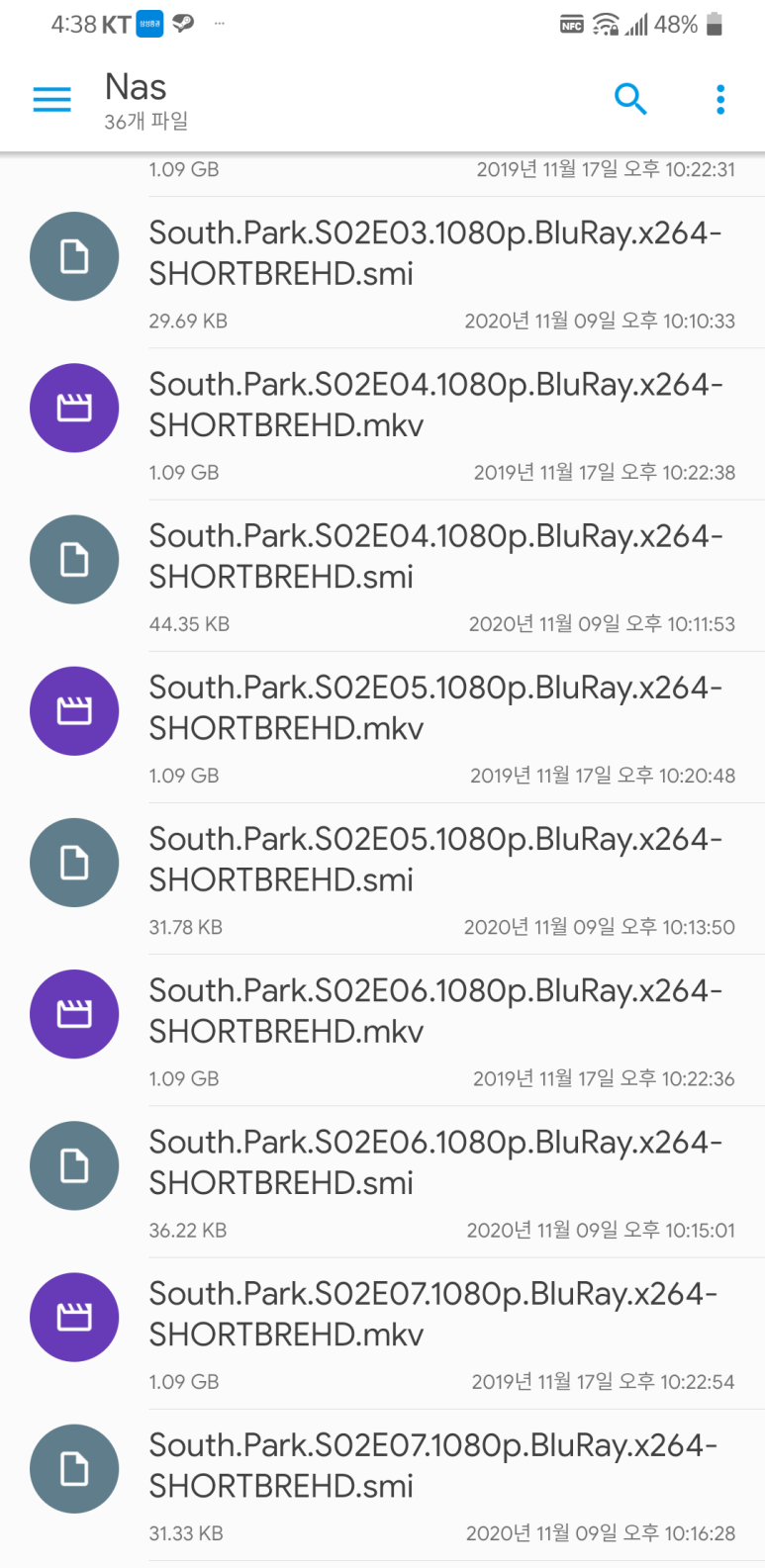Image resolution: width=765 pixels, height=1568 pixels.
Task: Open the navigation drawer menu
Action: point(52,99)
